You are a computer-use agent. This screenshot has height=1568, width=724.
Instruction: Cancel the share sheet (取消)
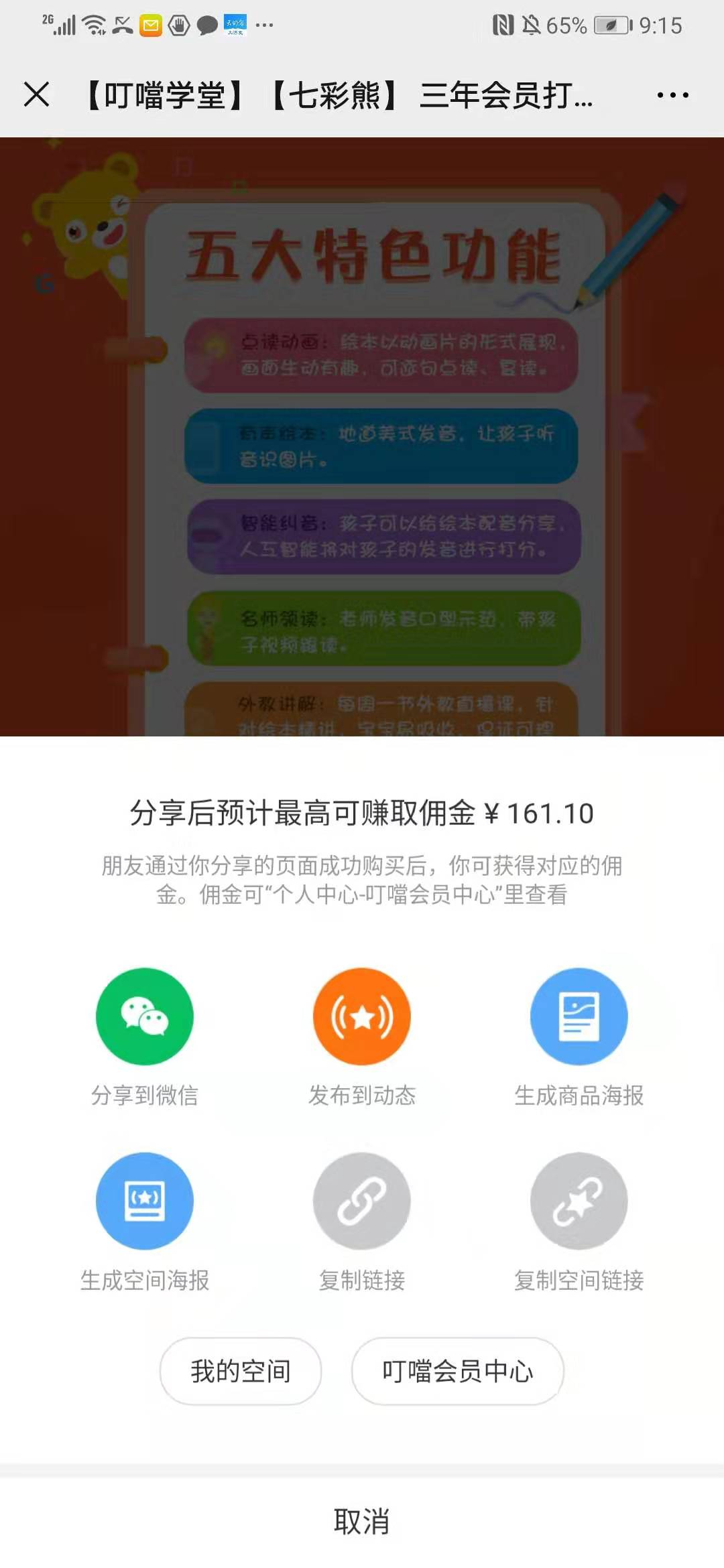click(362, 1522)
